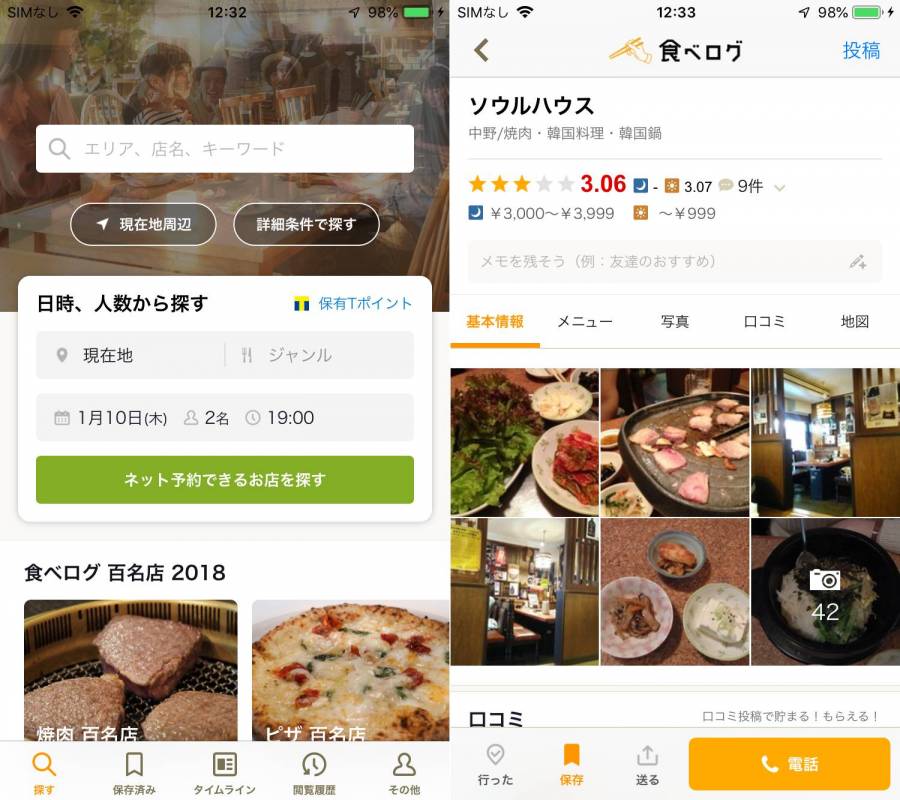
Task: Select the ジャンル field
Action: pos(320,355)
